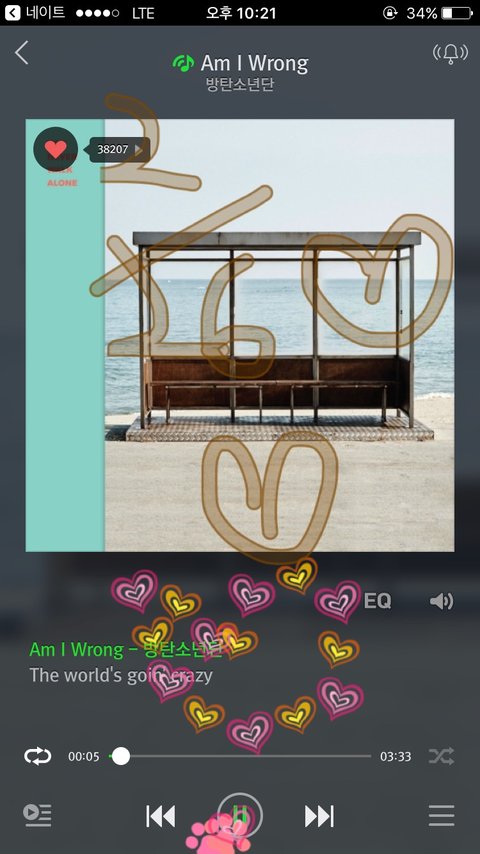Image resolution: width=480 pixels, height=854 pixels.
Task: Go back with the top-left arrow
Action: click(22, 53)
